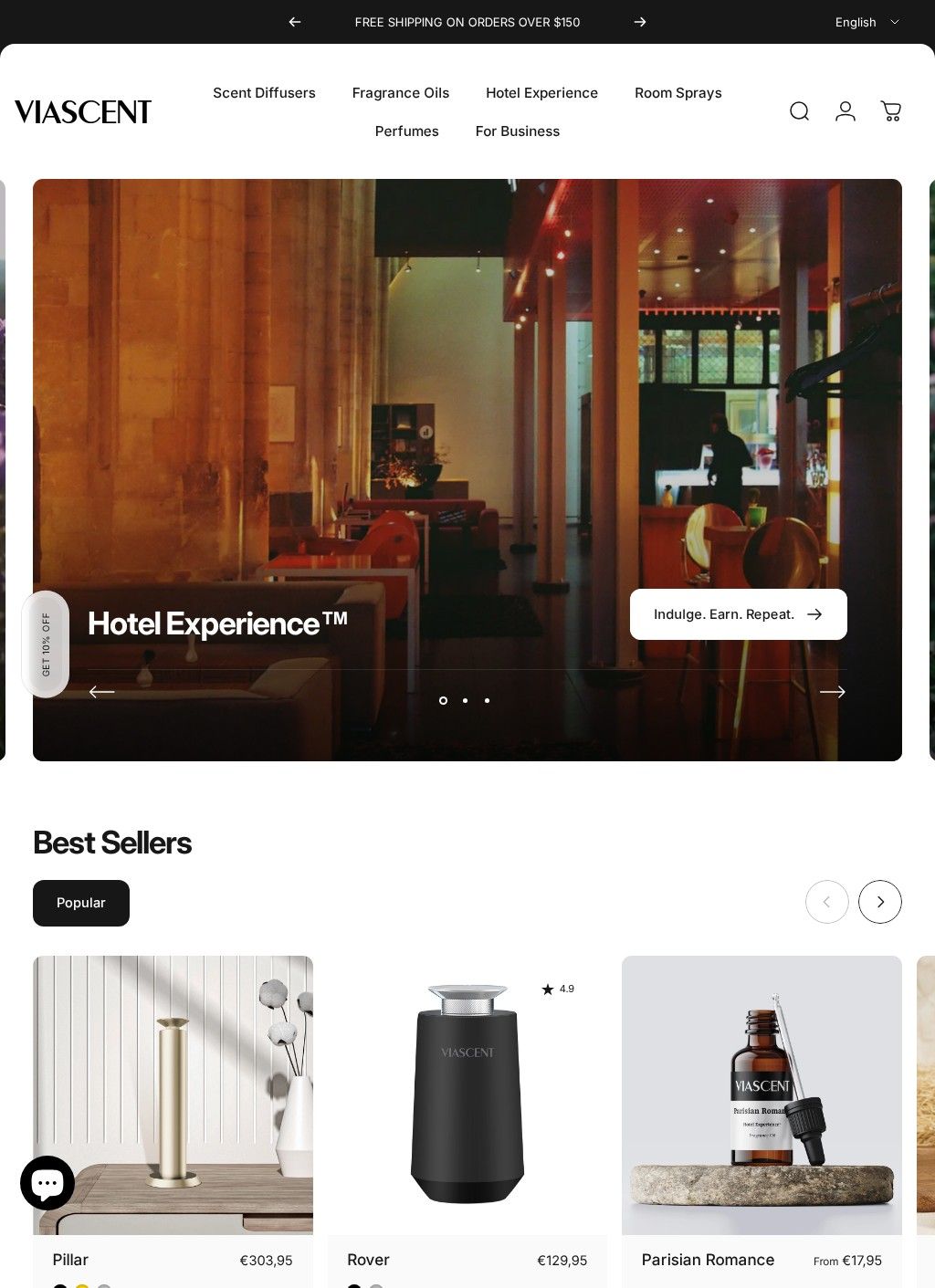This screenshot has height=1288, width=935.
Task: Open the shopping cart
Action: (891, 111)
